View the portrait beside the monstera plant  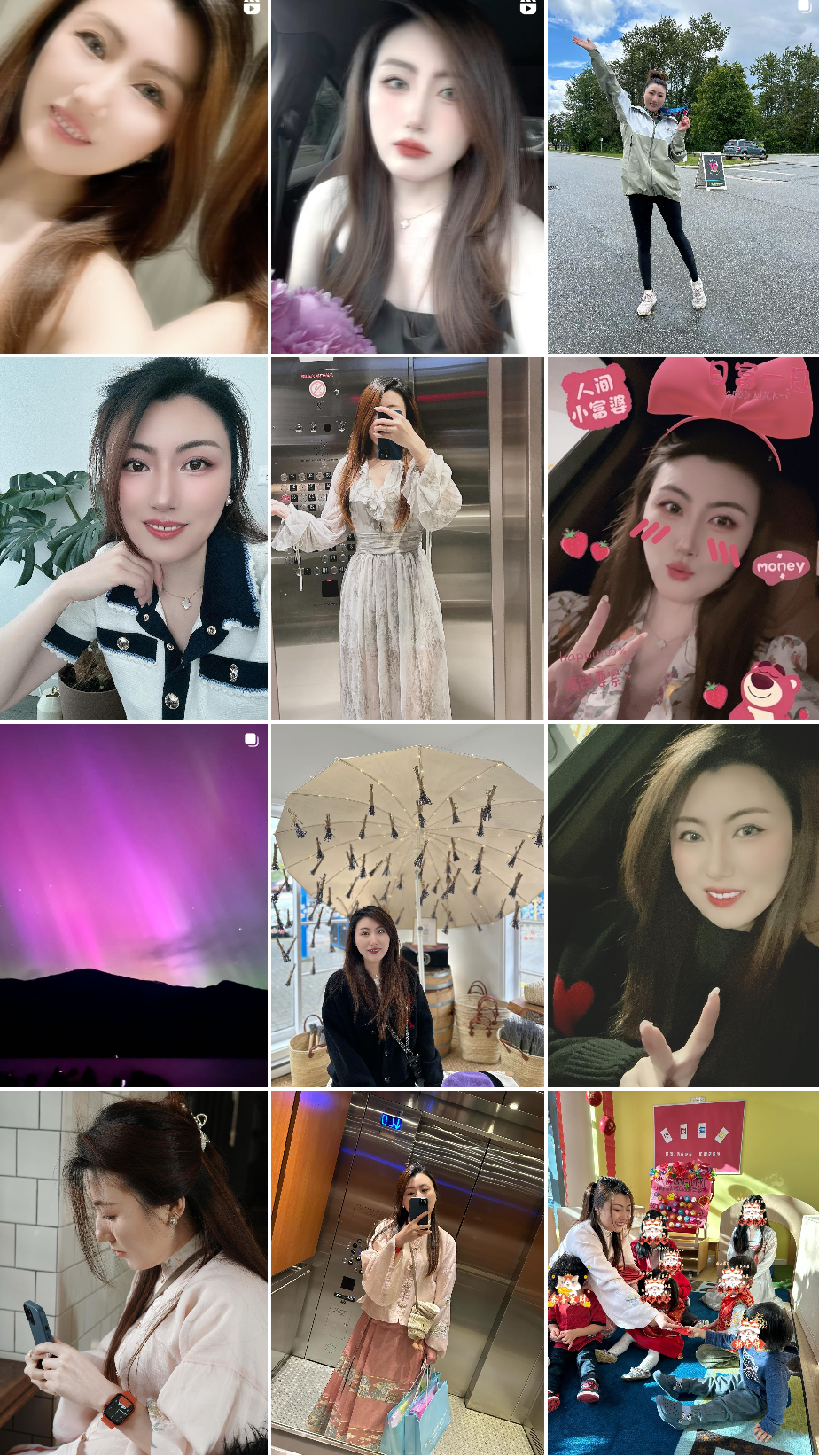pyautogui.click(x=133, y=538)
